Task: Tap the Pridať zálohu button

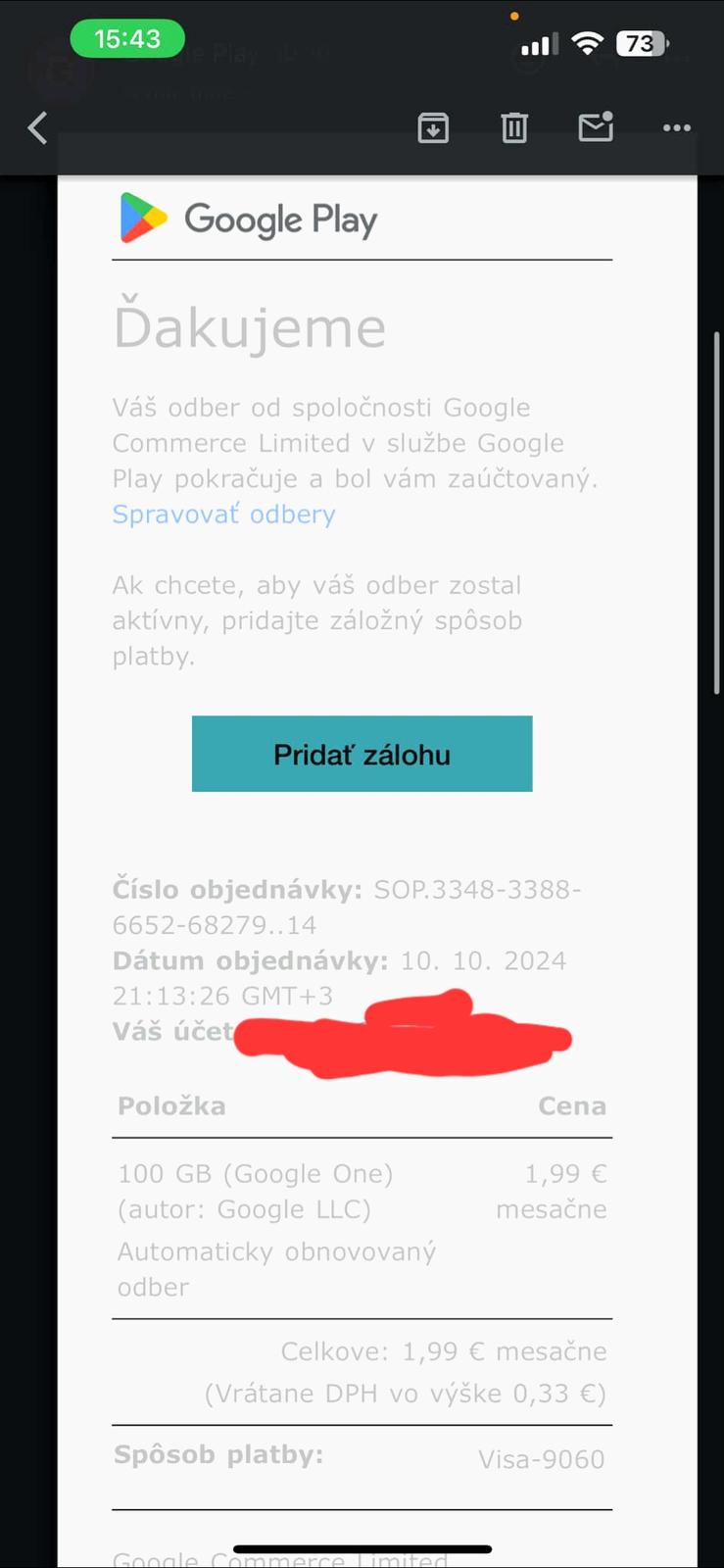Action: [362, 754]
